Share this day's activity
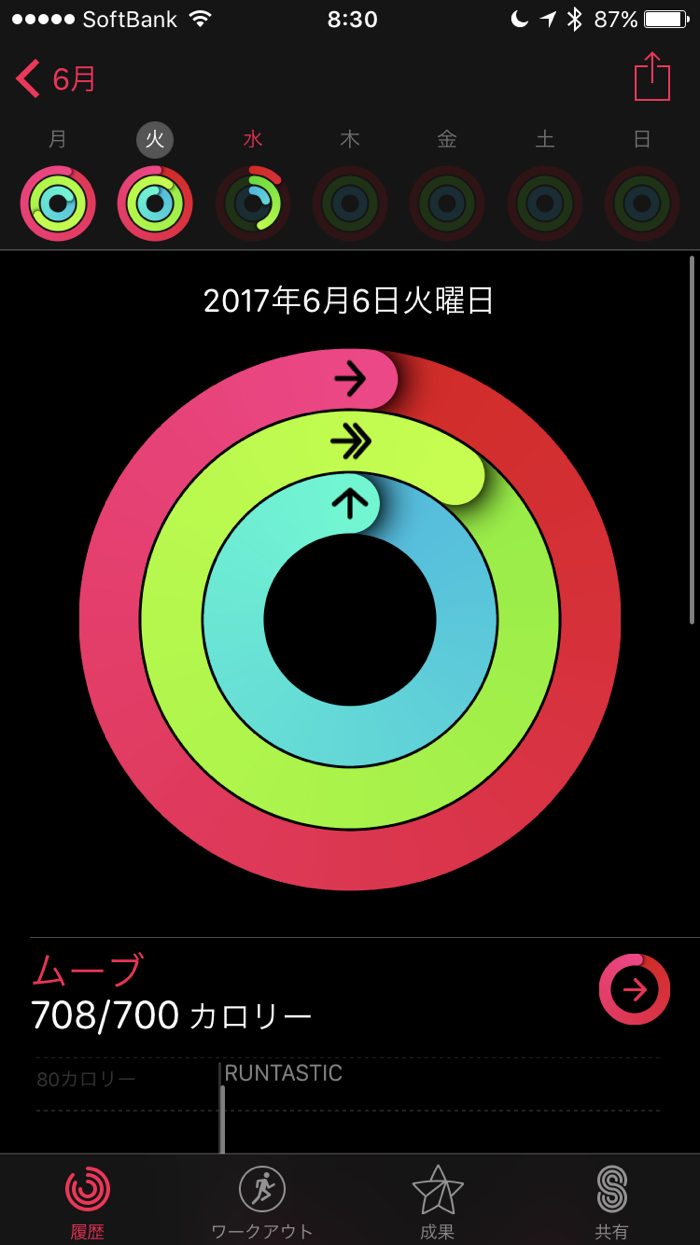 (x=652, y=77)
